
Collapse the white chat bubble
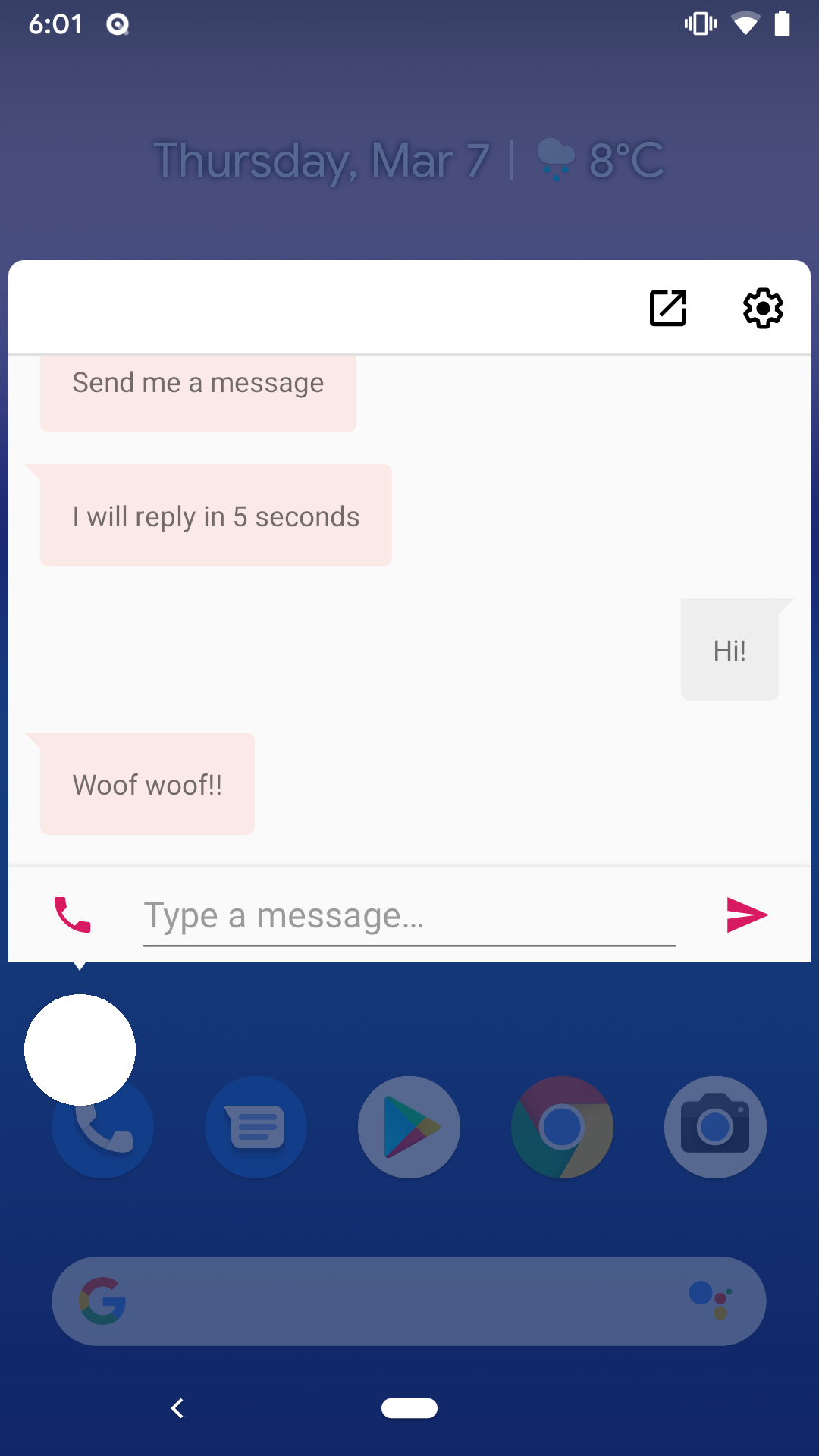80,1050
